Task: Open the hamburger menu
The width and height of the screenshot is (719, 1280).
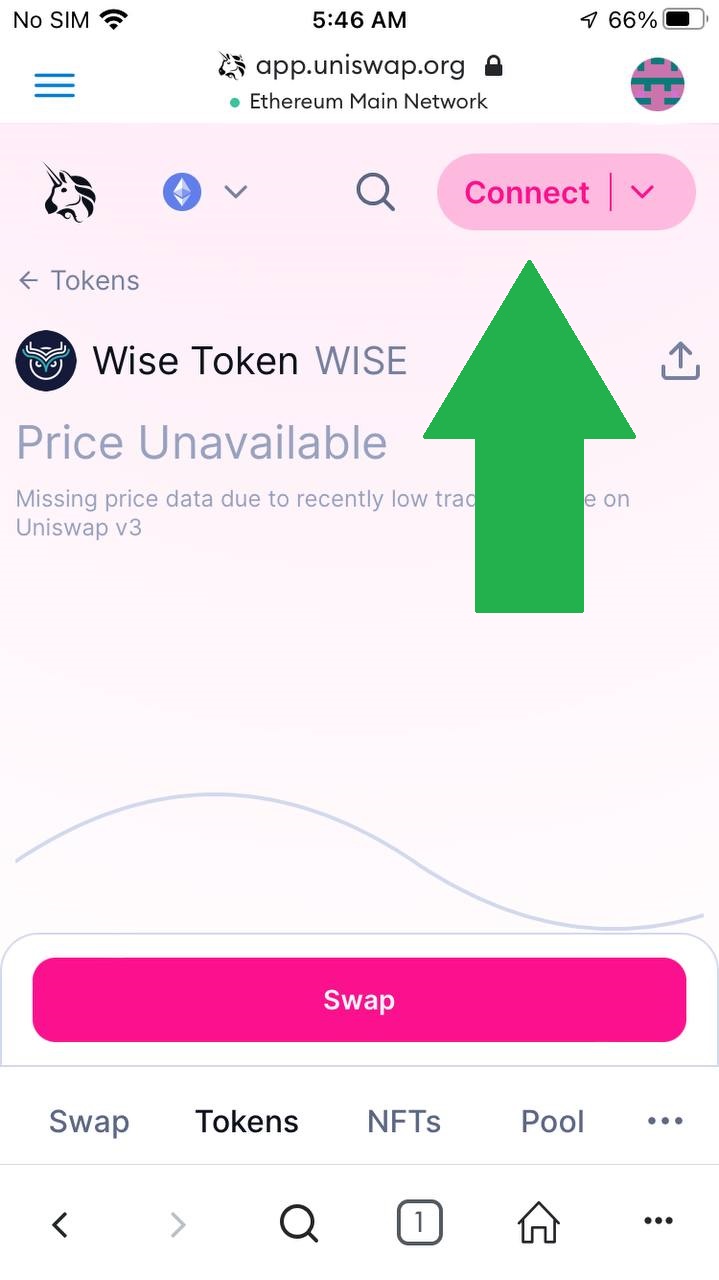Action: coord(55,85)
